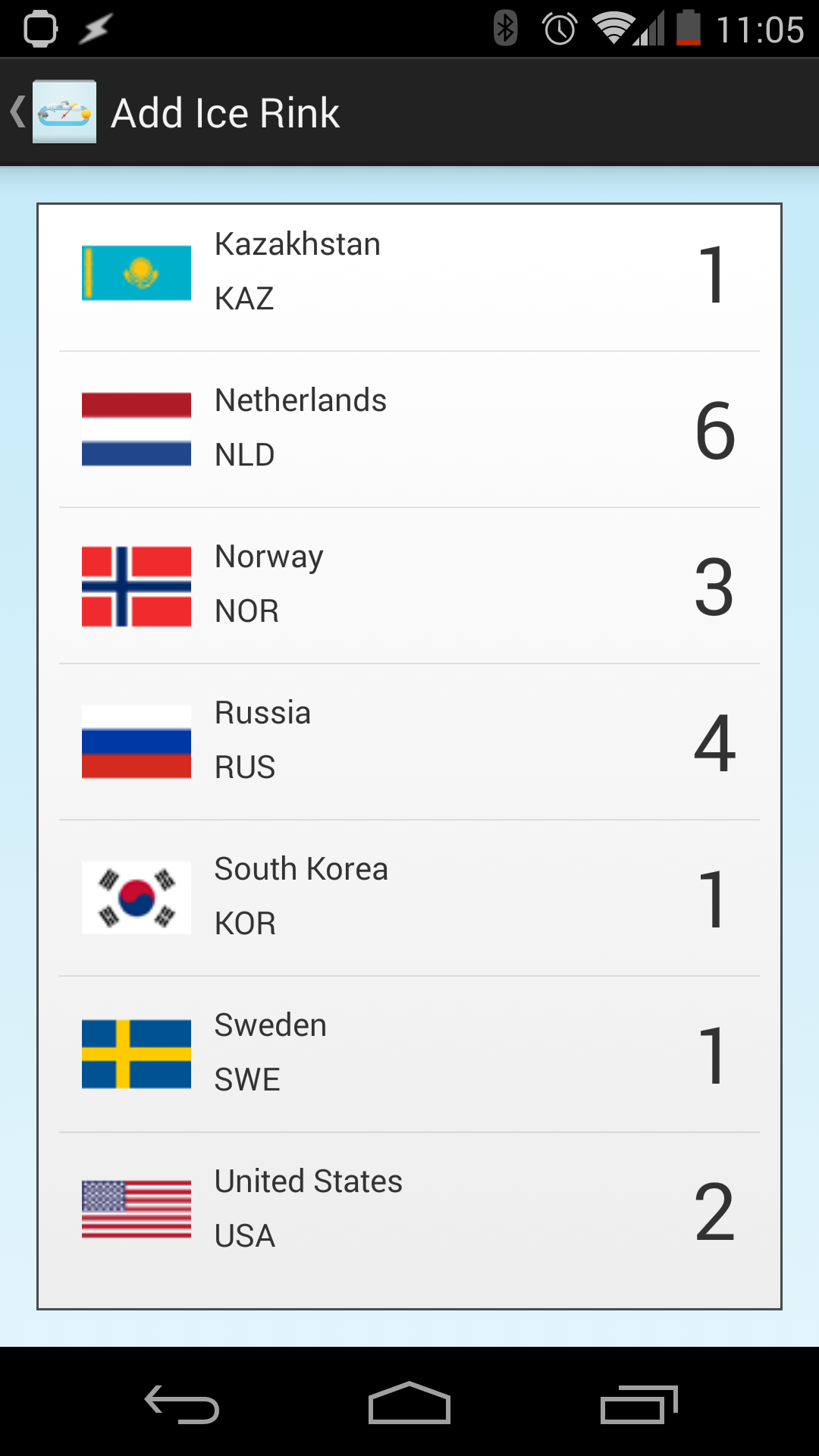
Task: Open the Netherlands country entry
Action: point(409,429)
